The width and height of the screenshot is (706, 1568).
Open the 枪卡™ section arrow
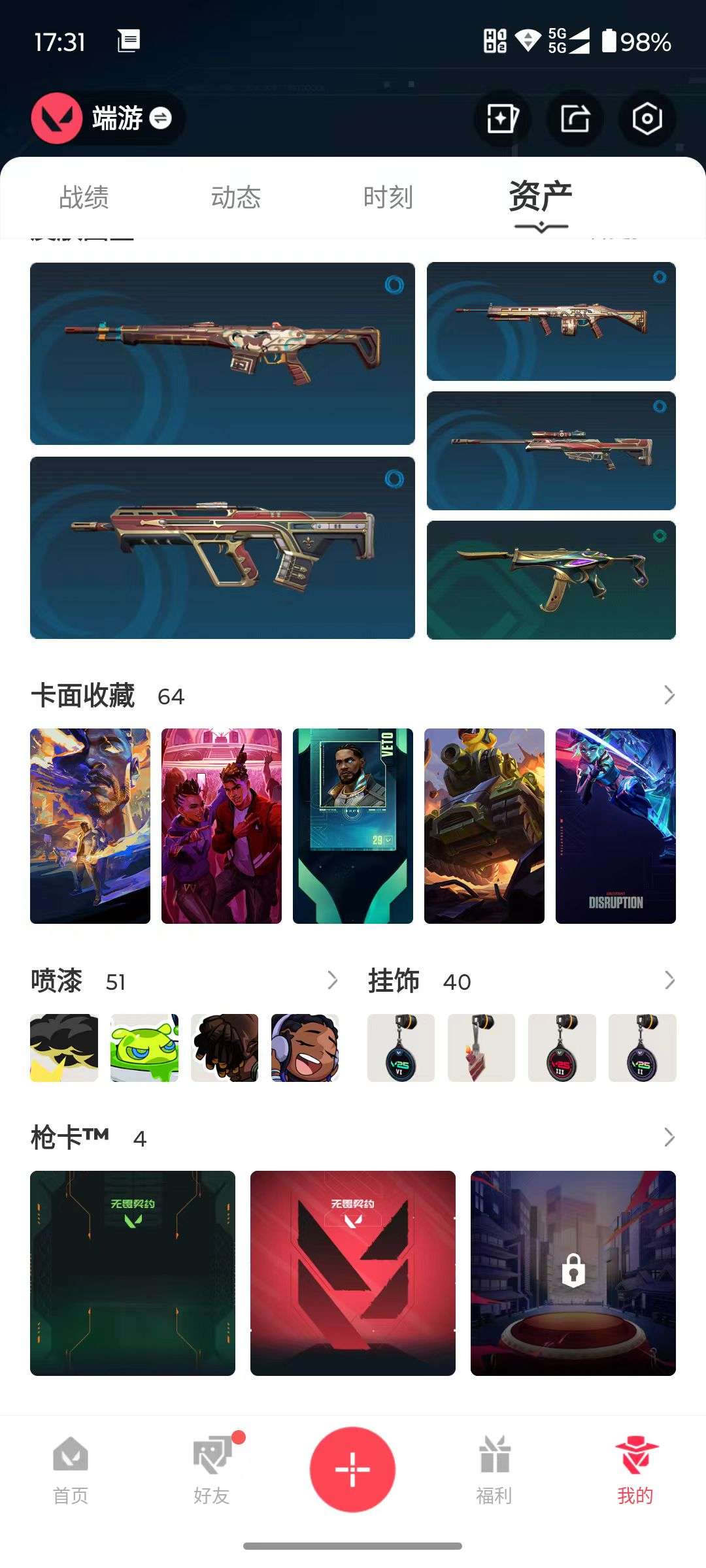point(670,1137)
